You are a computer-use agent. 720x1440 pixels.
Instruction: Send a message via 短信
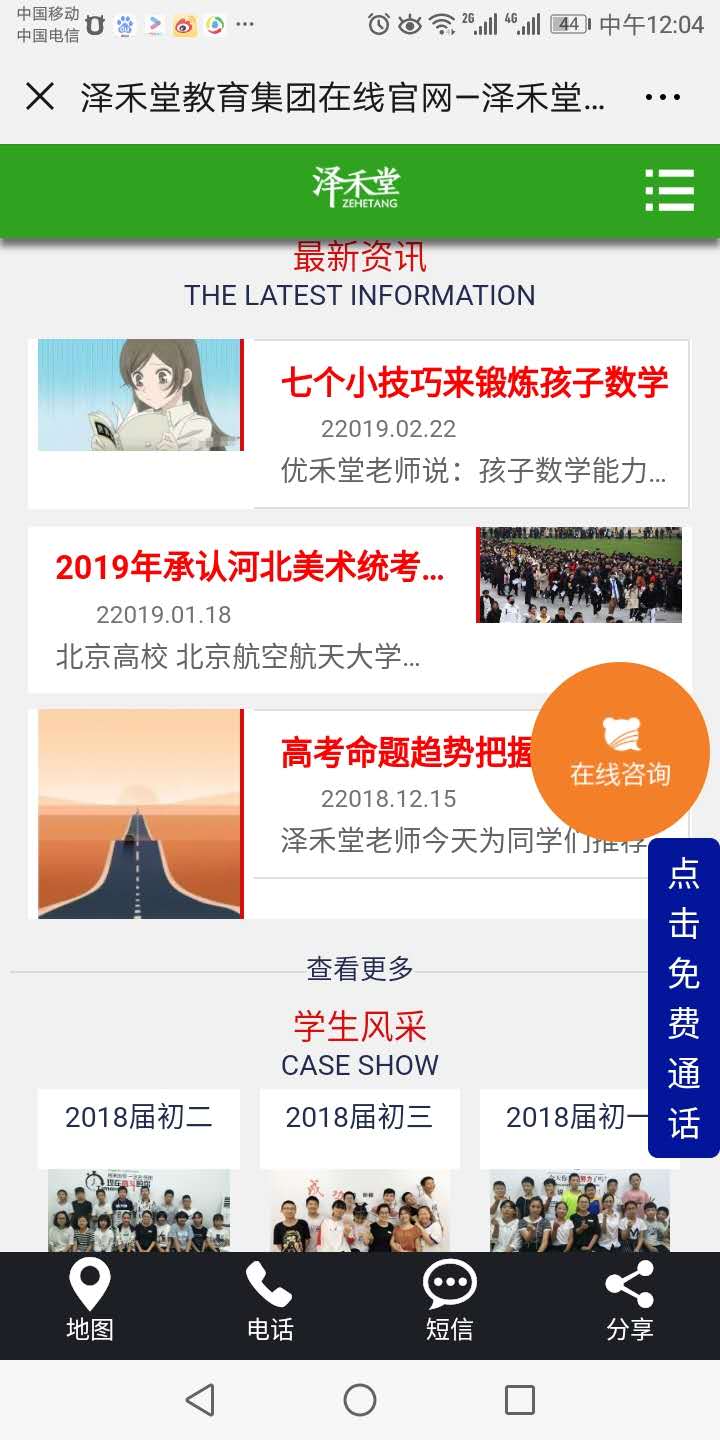450,1300
